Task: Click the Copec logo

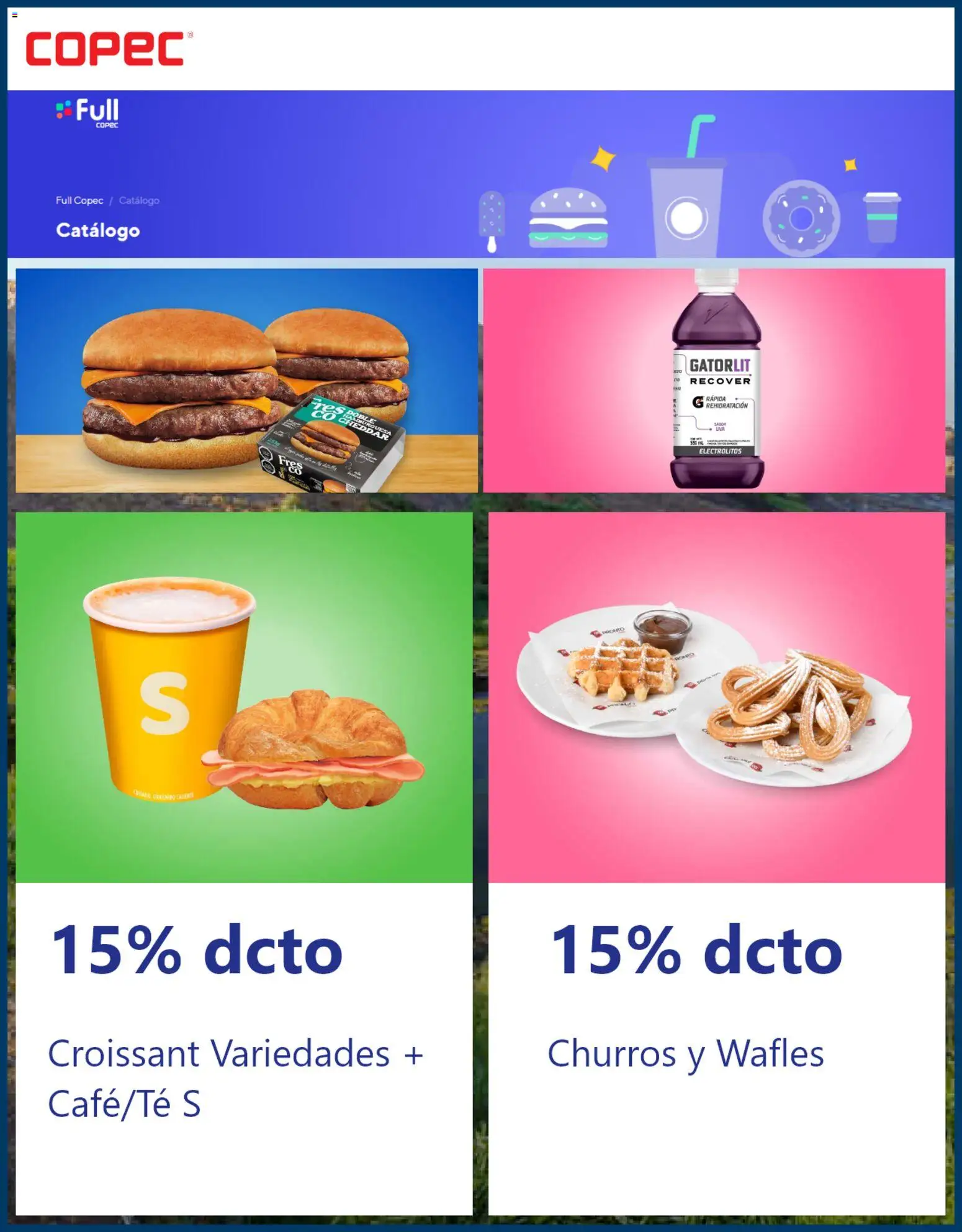Action: (x=106, y=48)
